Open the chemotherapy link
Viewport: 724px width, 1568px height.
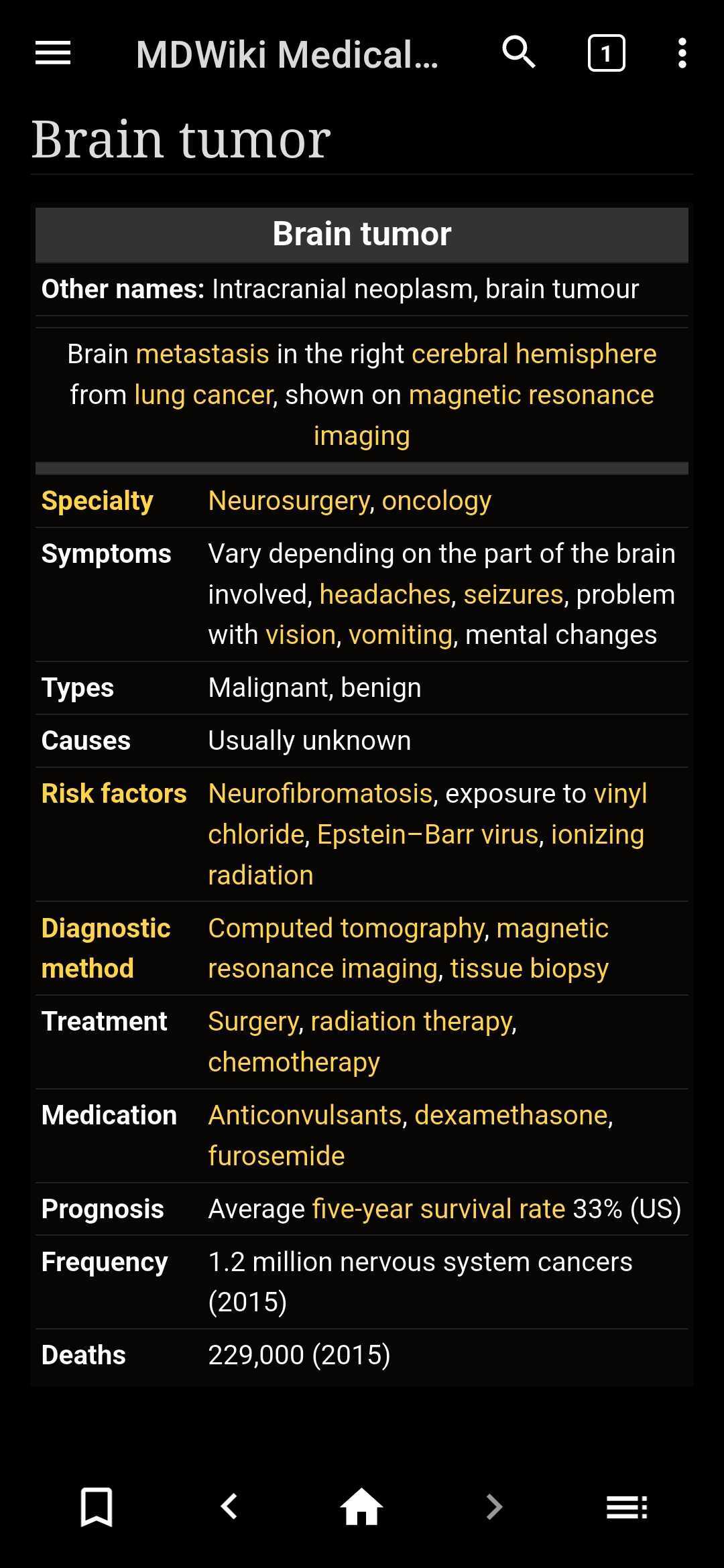coord(294,1061)
